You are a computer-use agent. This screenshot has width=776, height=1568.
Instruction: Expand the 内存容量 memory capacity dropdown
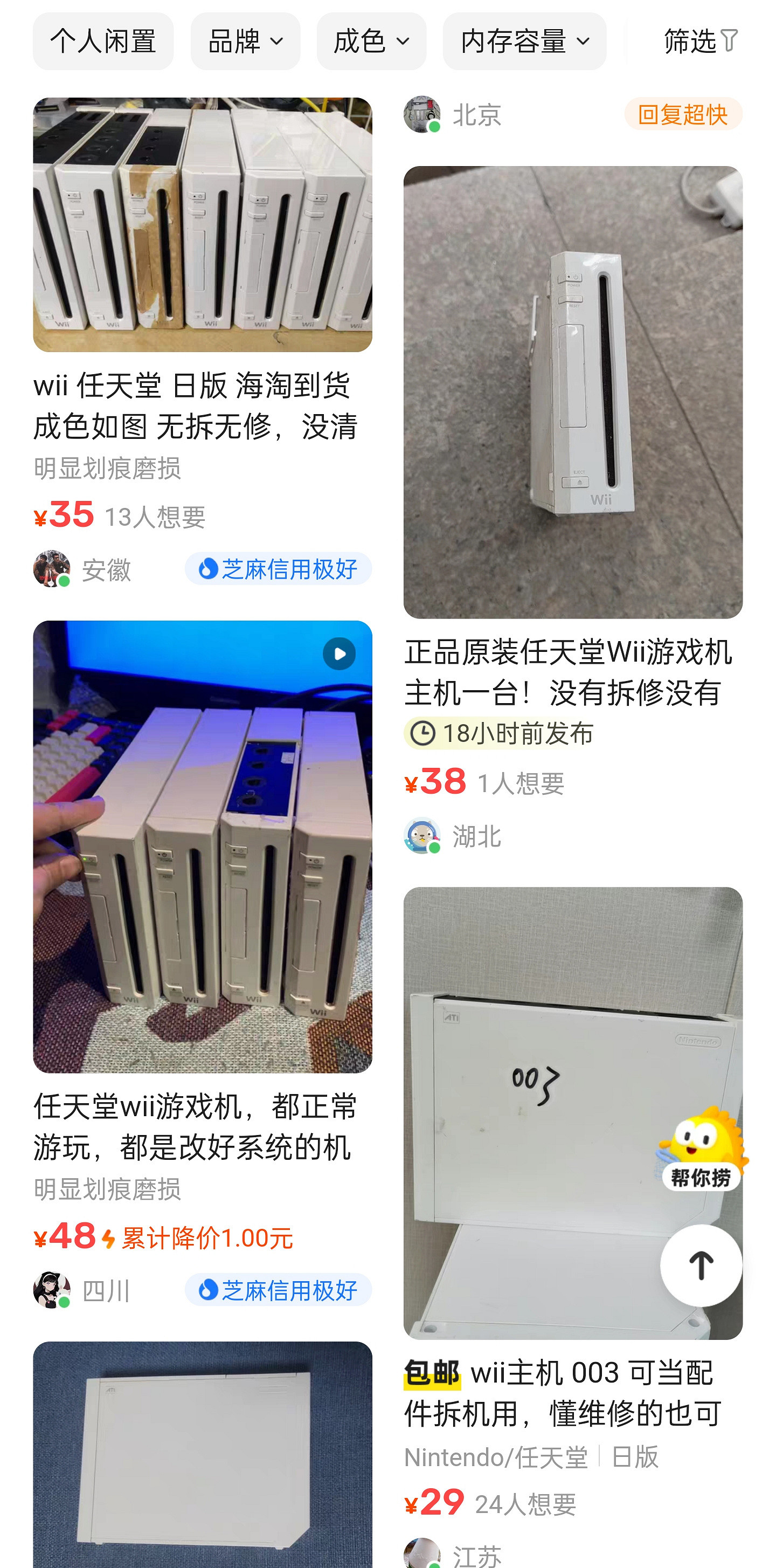[525, 42]
